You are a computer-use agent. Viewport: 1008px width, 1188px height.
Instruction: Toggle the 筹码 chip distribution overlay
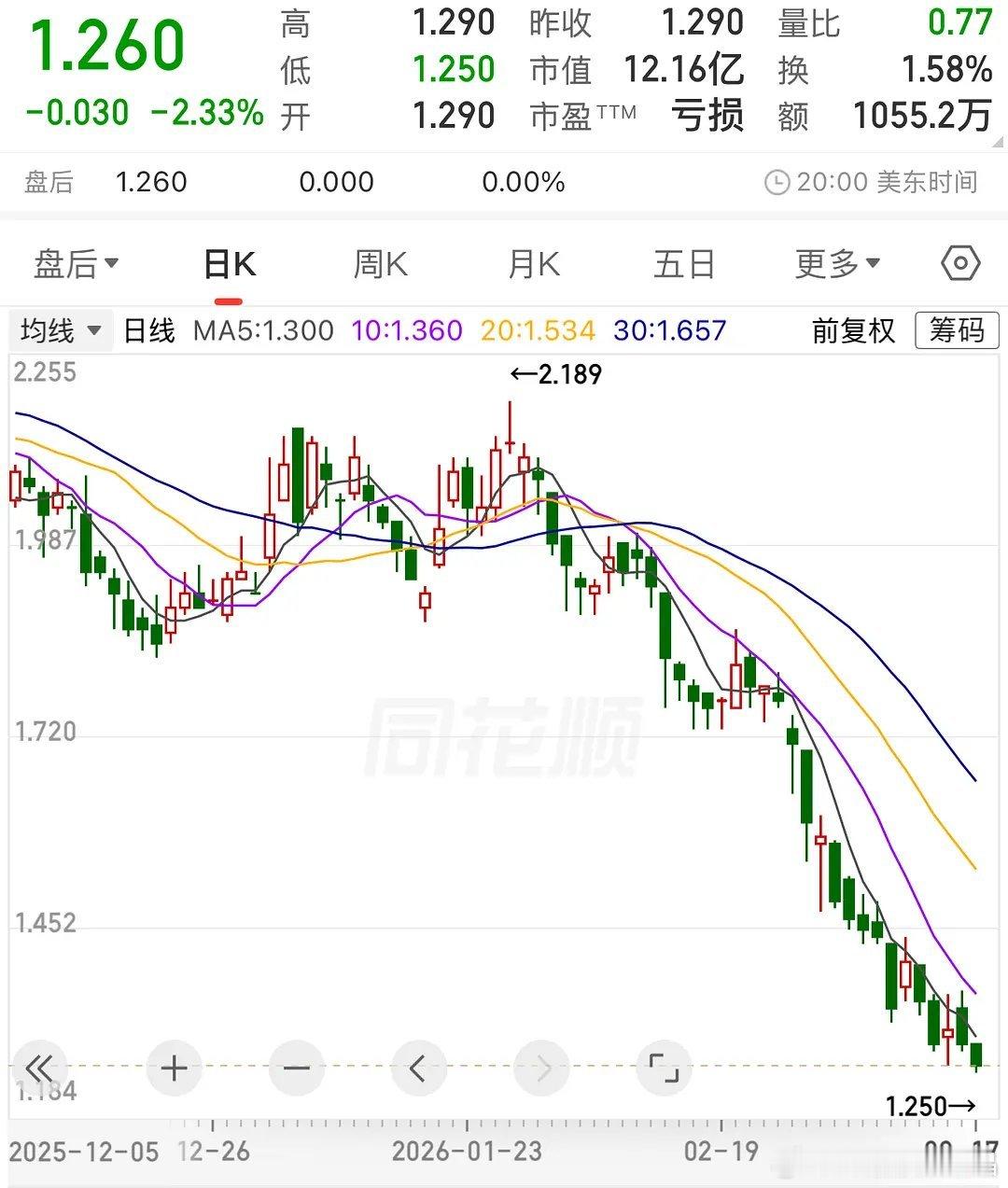point(956,330)
